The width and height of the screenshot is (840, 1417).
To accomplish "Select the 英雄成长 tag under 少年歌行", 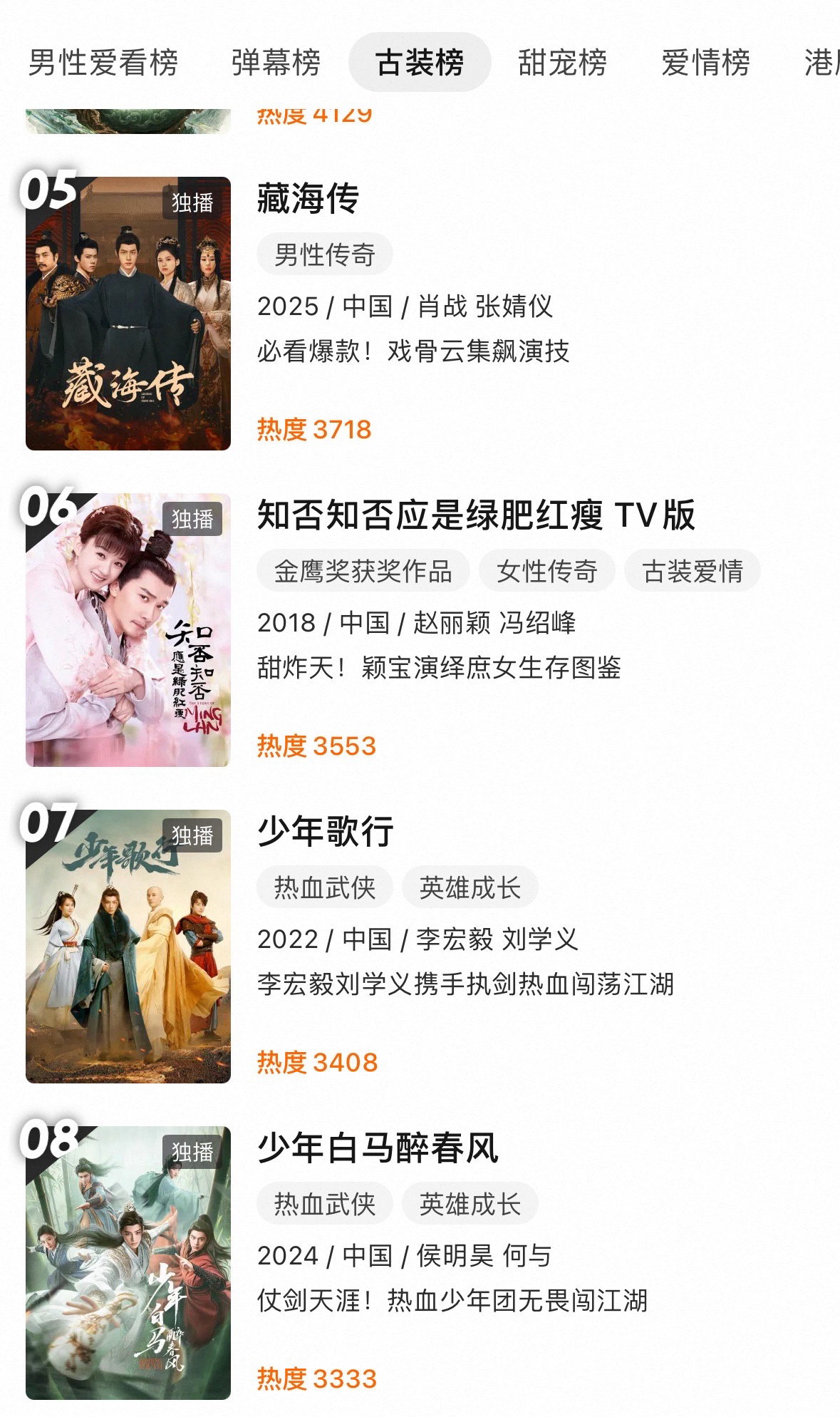I will pos(470,887).
